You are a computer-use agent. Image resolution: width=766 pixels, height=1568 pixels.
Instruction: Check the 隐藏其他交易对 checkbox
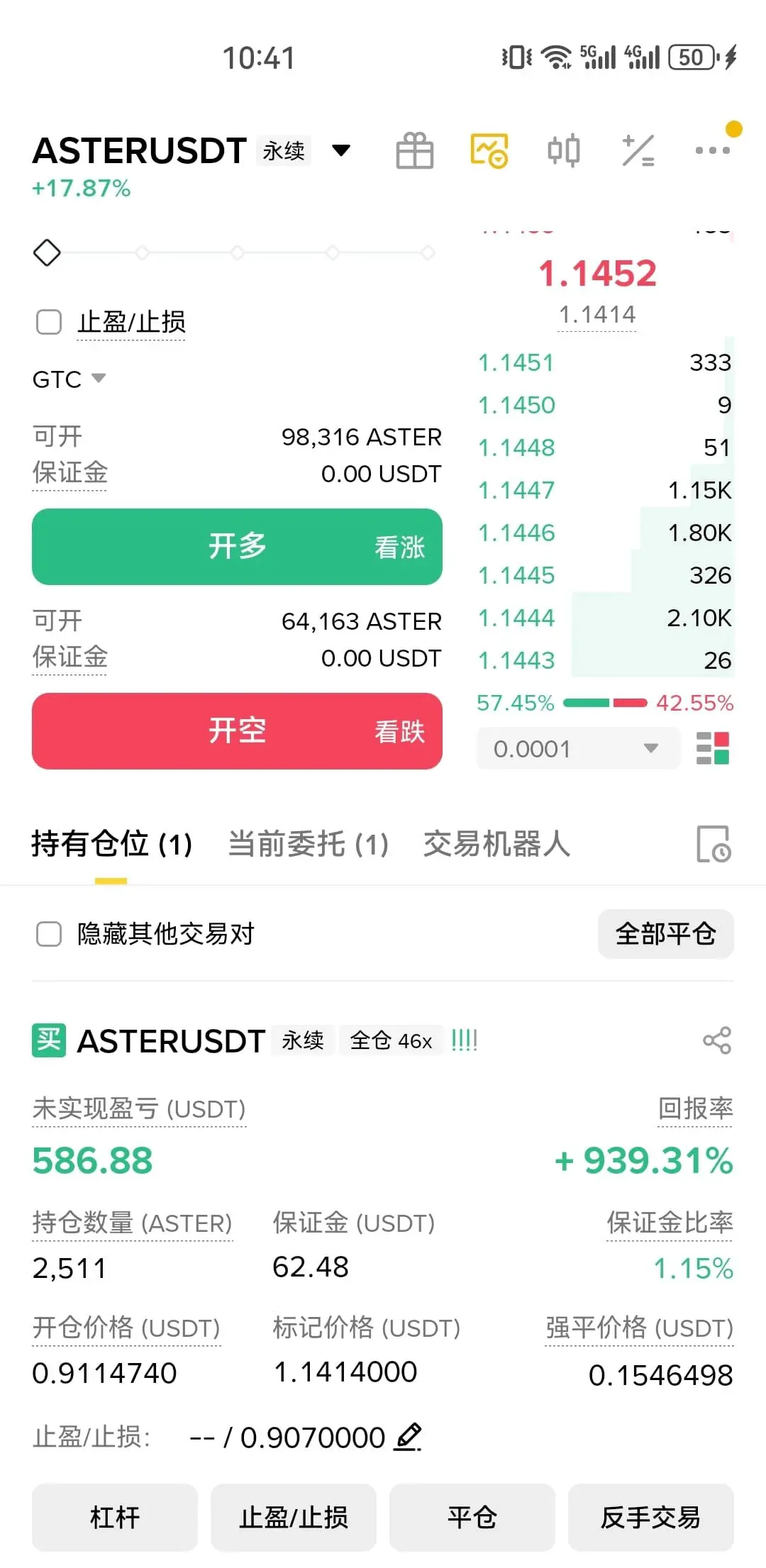click(49, 934)
